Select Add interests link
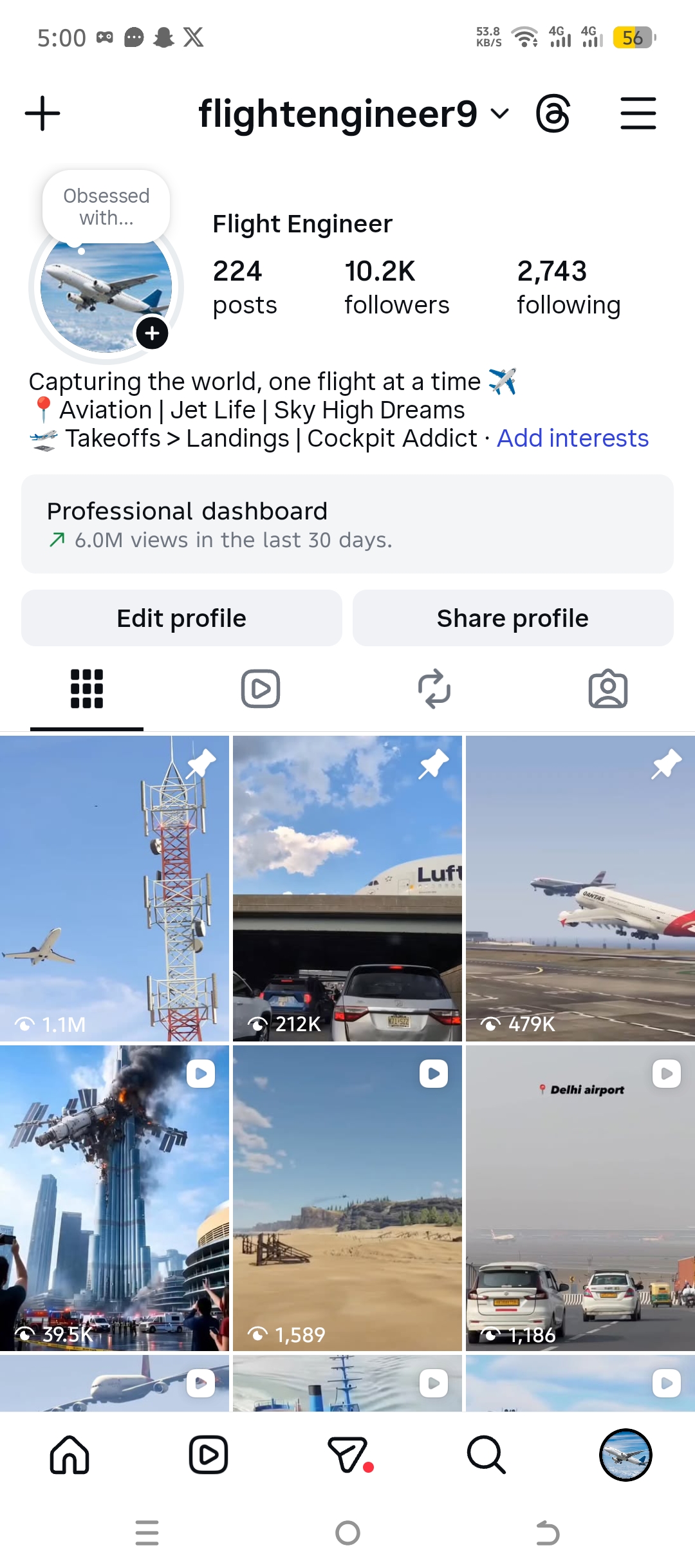The width and height of the screenshot is (695, 1568). coord(571,438)
